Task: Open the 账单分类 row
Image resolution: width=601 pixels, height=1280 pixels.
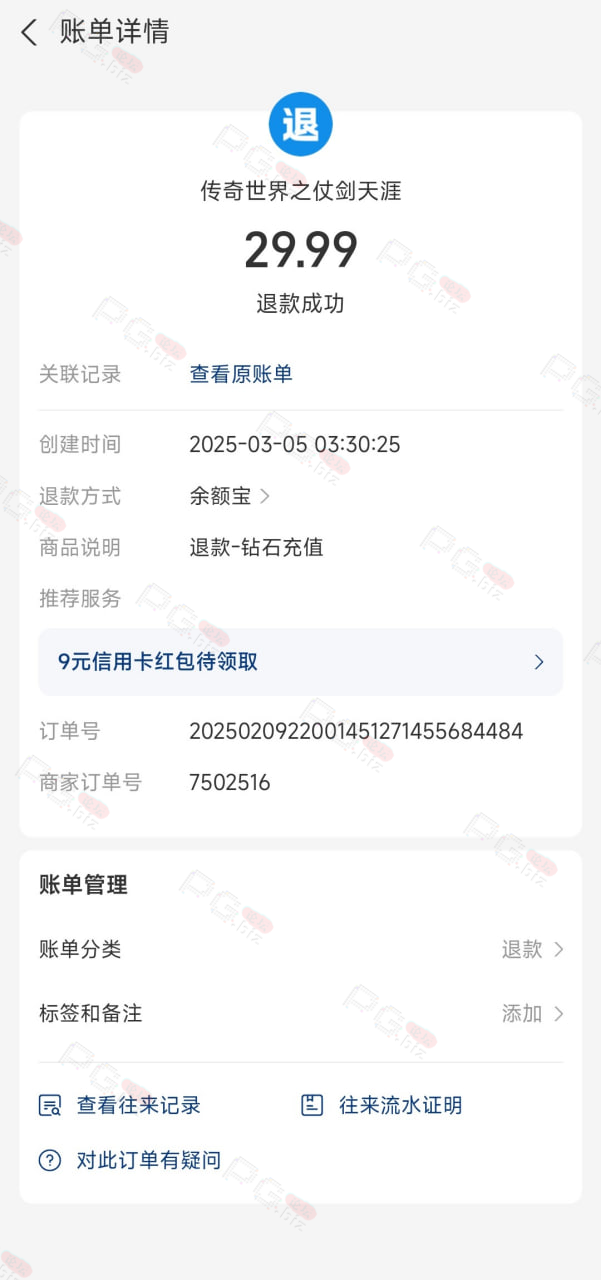Action: coord(300,949)
